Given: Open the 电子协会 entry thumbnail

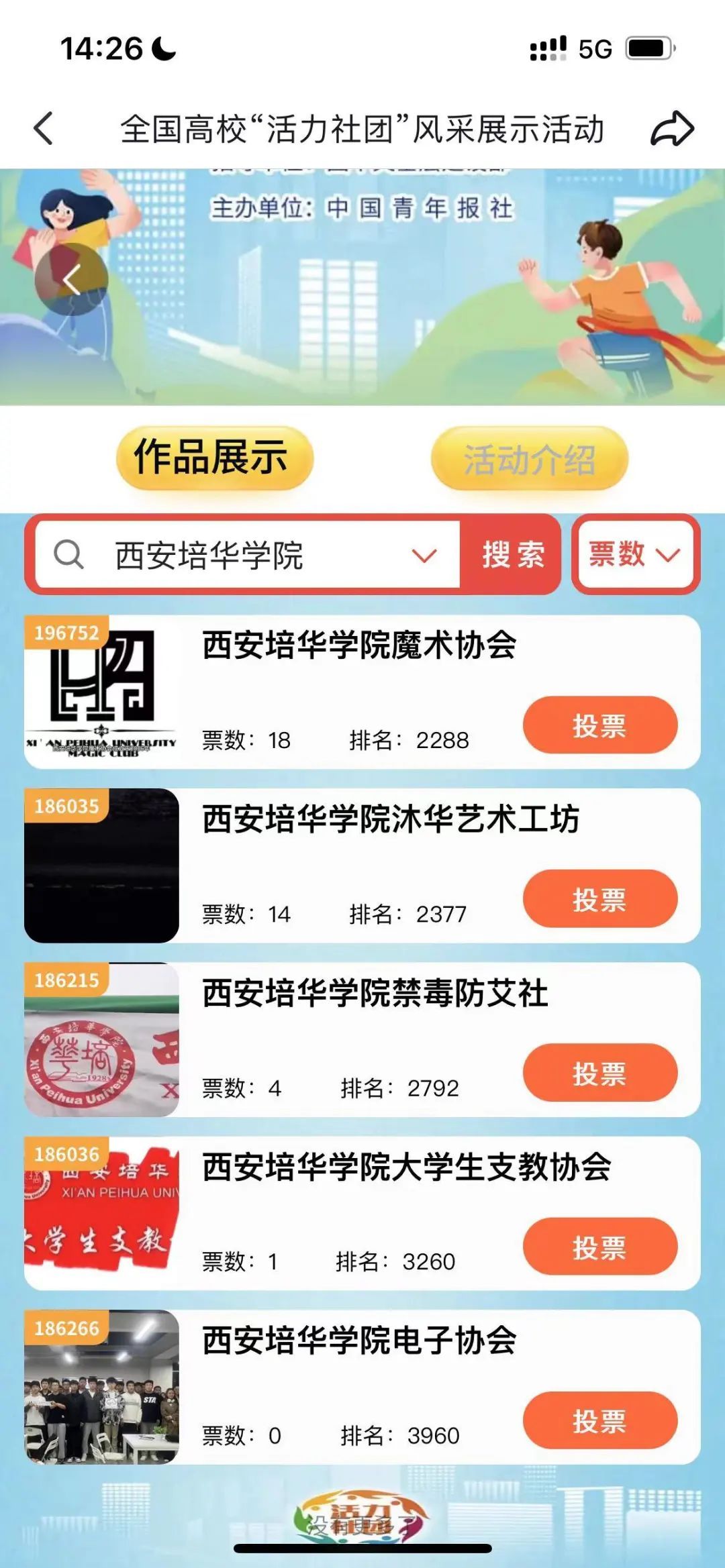Looking at the screenshot, I should pos(102,1388).
